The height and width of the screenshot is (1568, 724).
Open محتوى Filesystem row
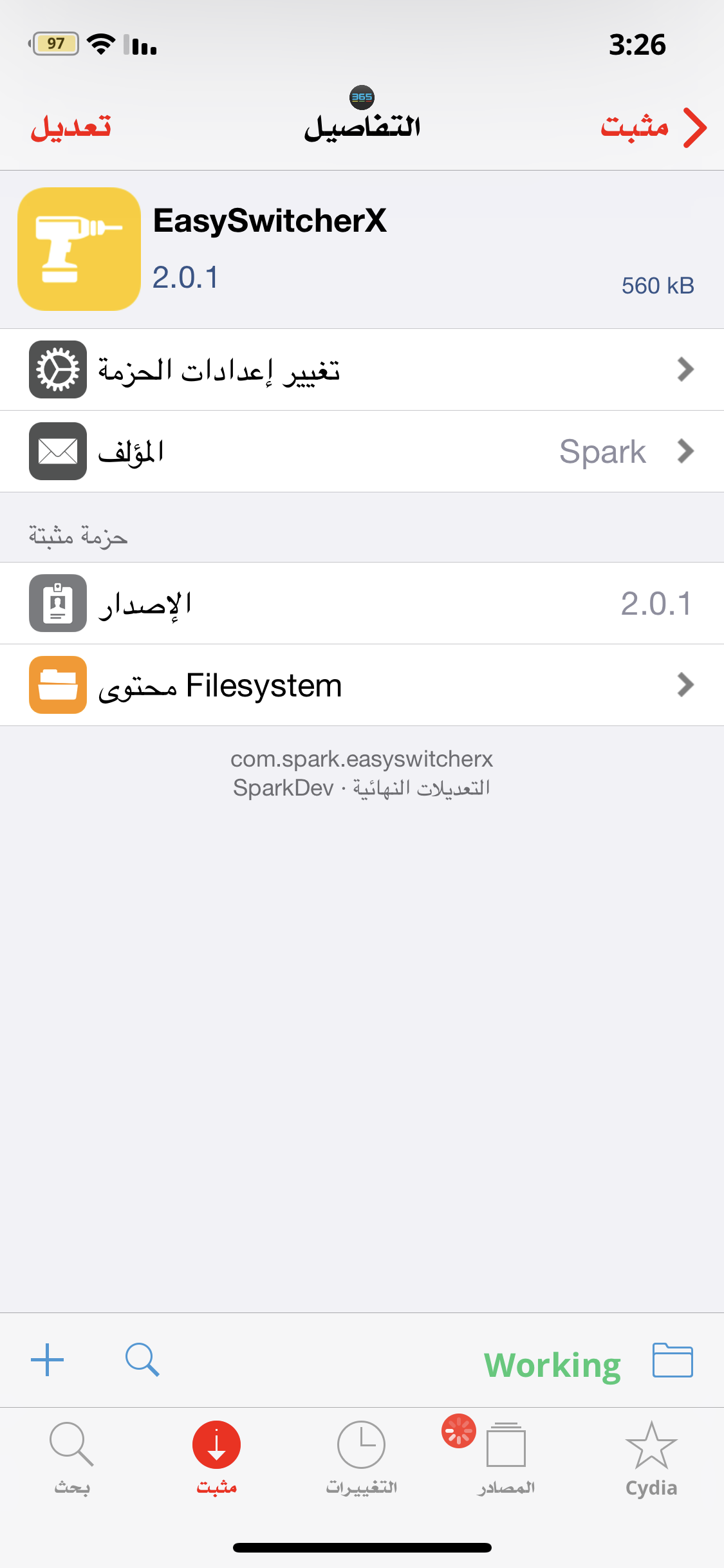pos(362,685)
